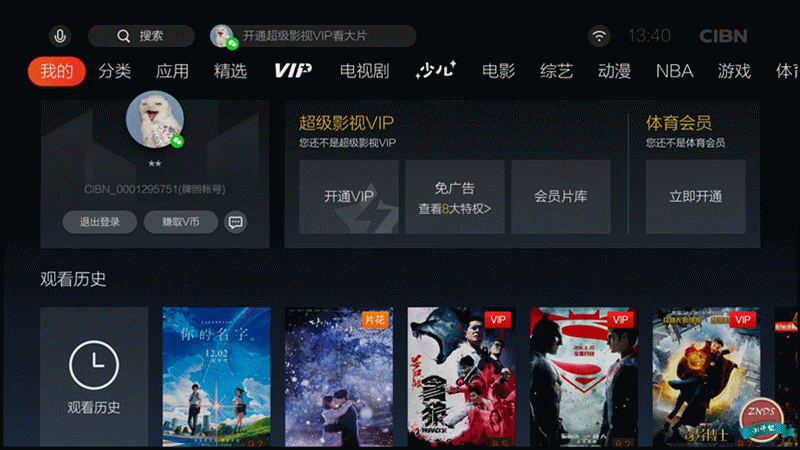Open the 搜索 search box
This screenshot has width=800, height=450.
tap(141, 36)
